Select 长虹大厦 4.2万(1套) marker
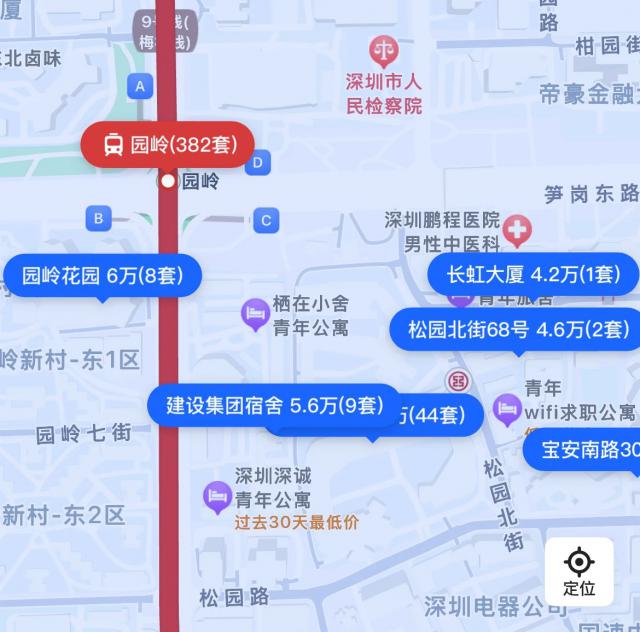Viewport: 640px width, 632px height. (x=533, y=273)
